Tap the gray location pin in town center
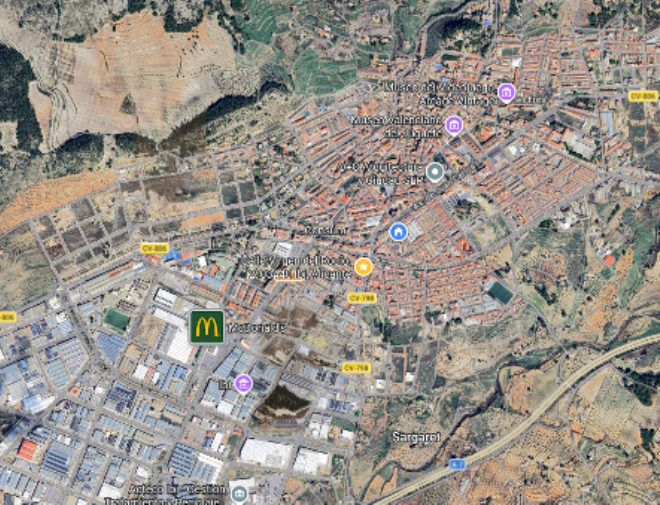Viewport: 660px width, 505px height. coord(434,171)
